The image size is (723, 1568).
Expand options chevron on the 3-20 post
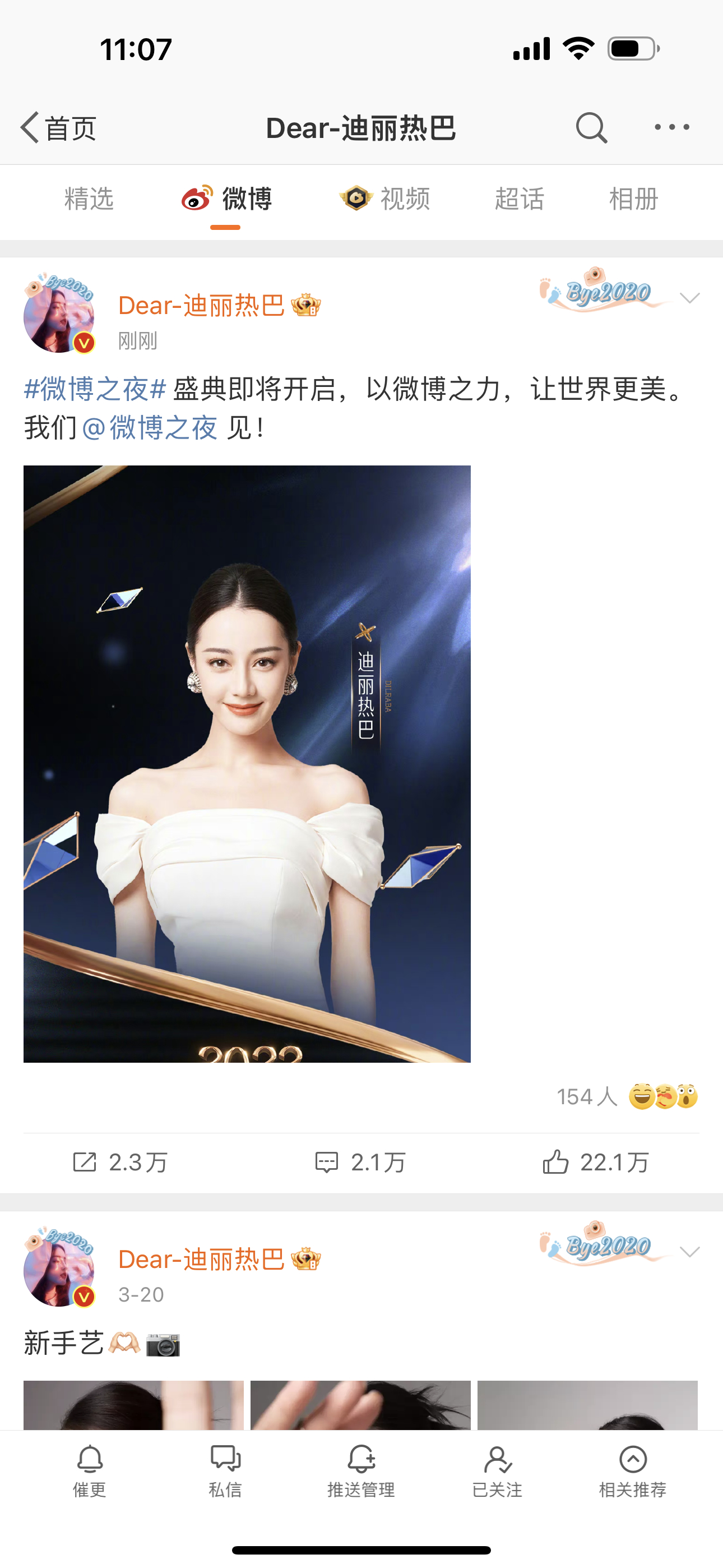tap(689, 1252)
